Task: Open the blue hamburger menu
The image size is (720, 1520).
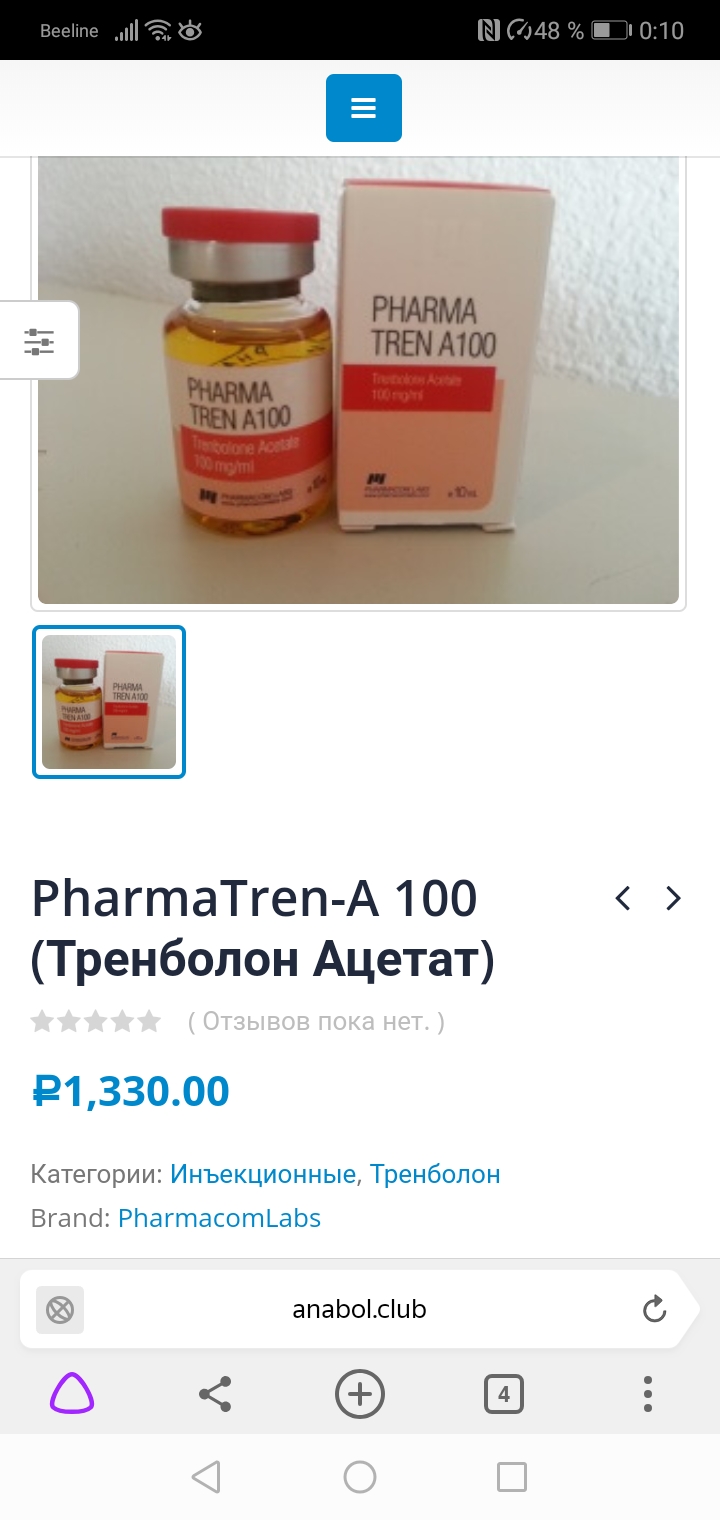Action: click(x=363, y=107)
